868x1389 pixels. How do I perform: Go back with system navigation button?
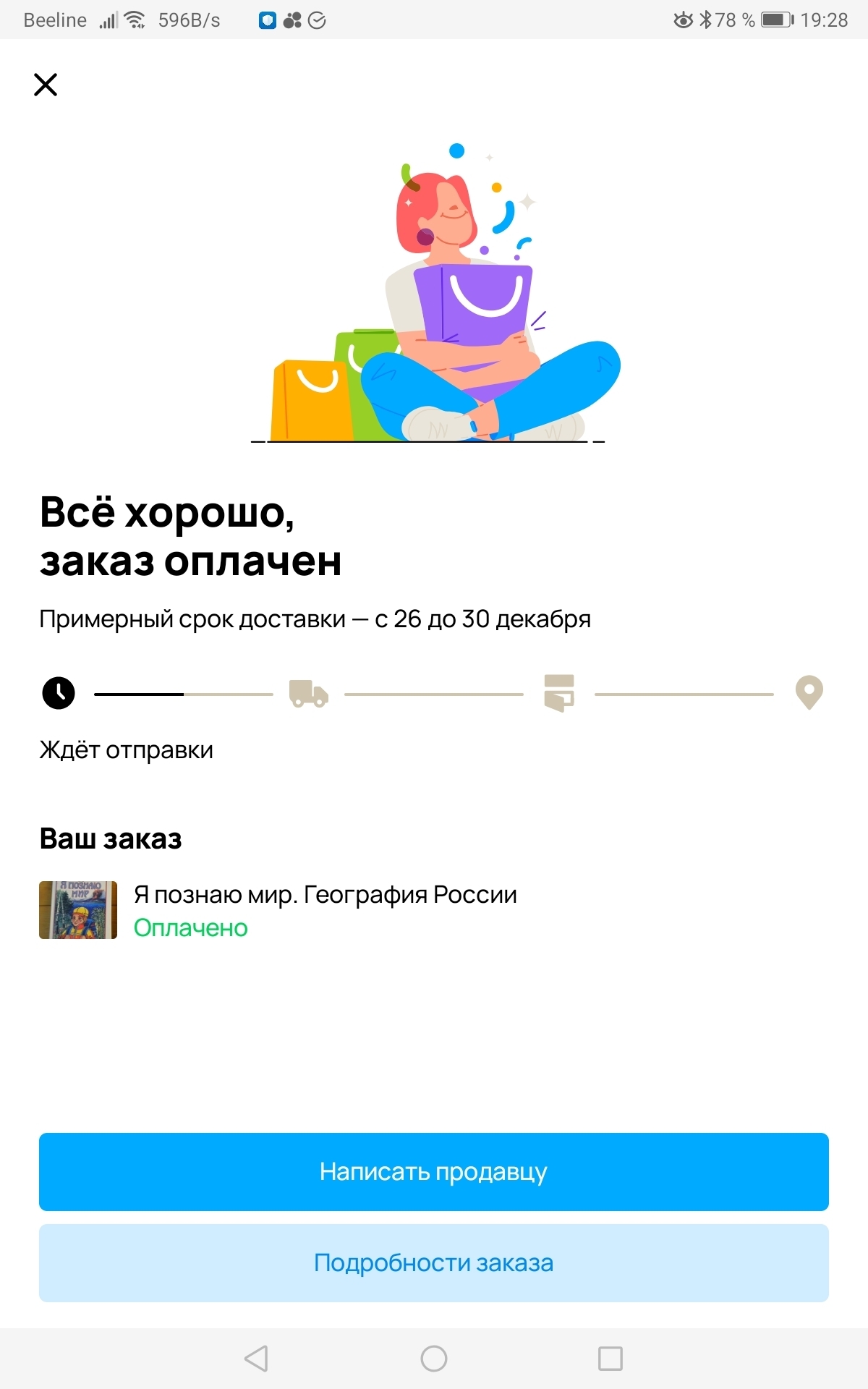pos(256,1358)
